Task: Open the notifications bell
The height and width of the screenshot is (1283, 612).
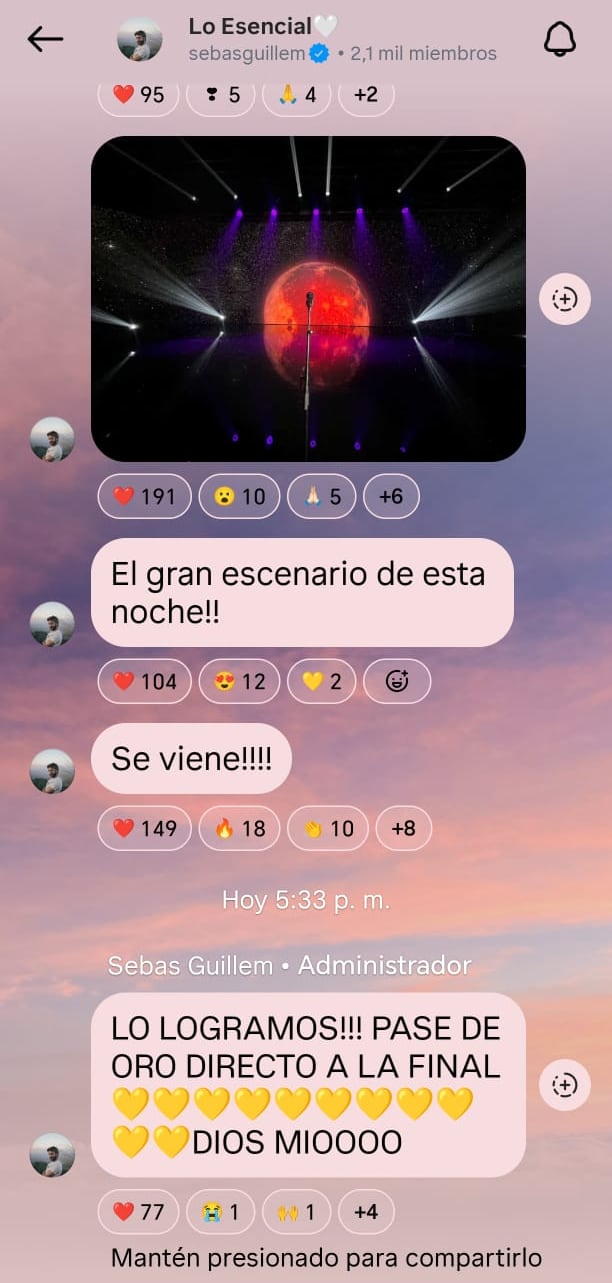Action: tap(561, 39)
